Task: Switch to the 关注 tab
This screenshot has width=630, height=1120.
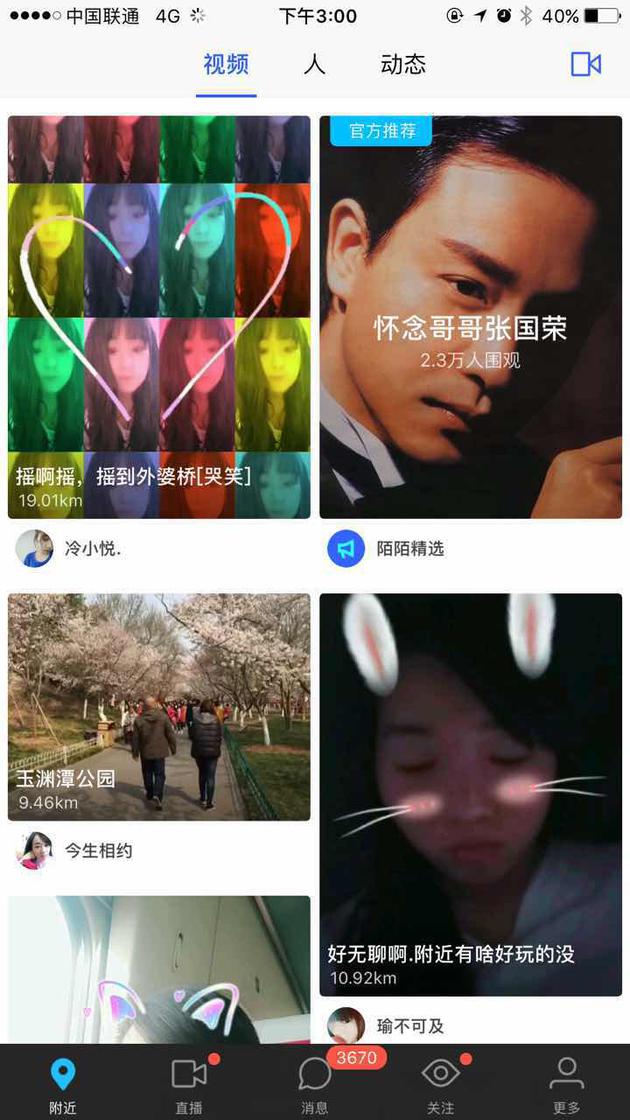Action: point(440,1085)
